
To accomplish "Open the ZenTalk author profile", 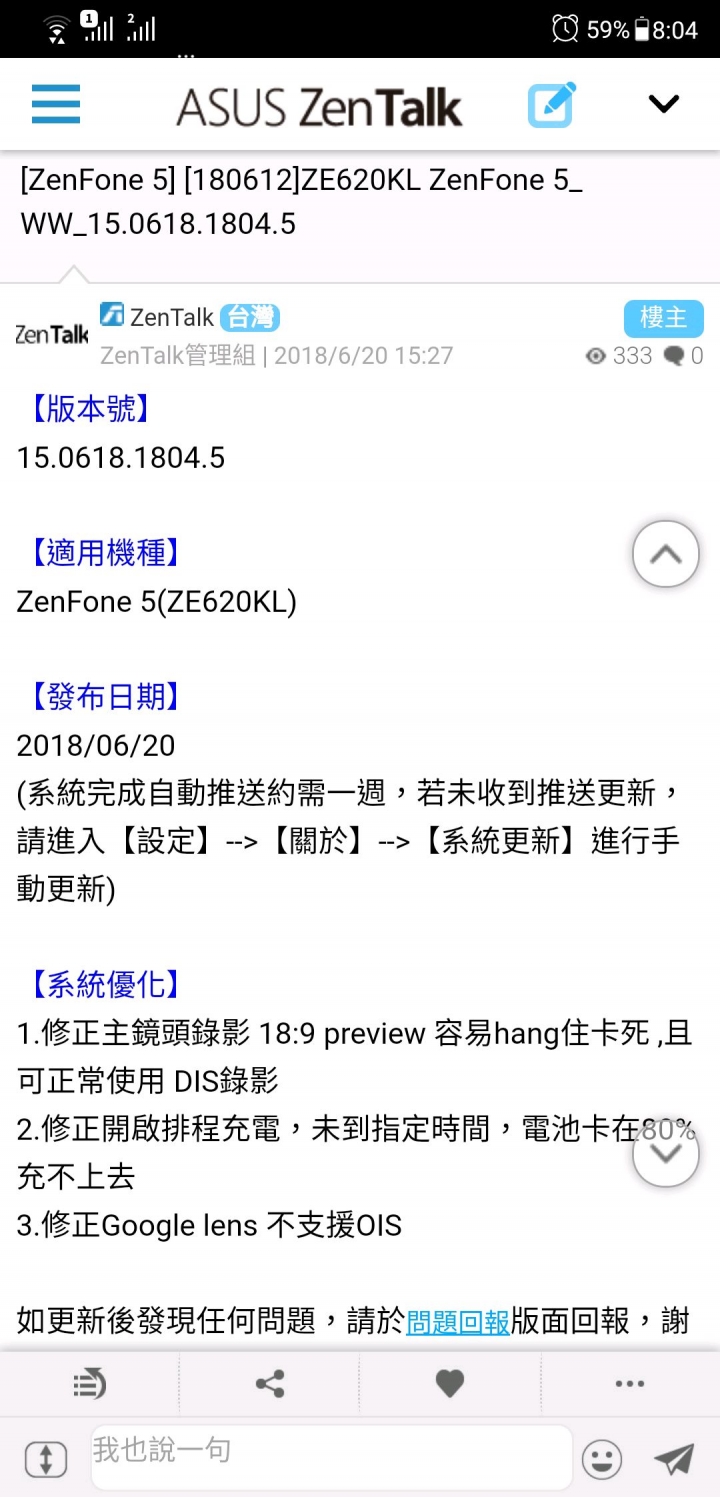I will click(x=172, y=317).
